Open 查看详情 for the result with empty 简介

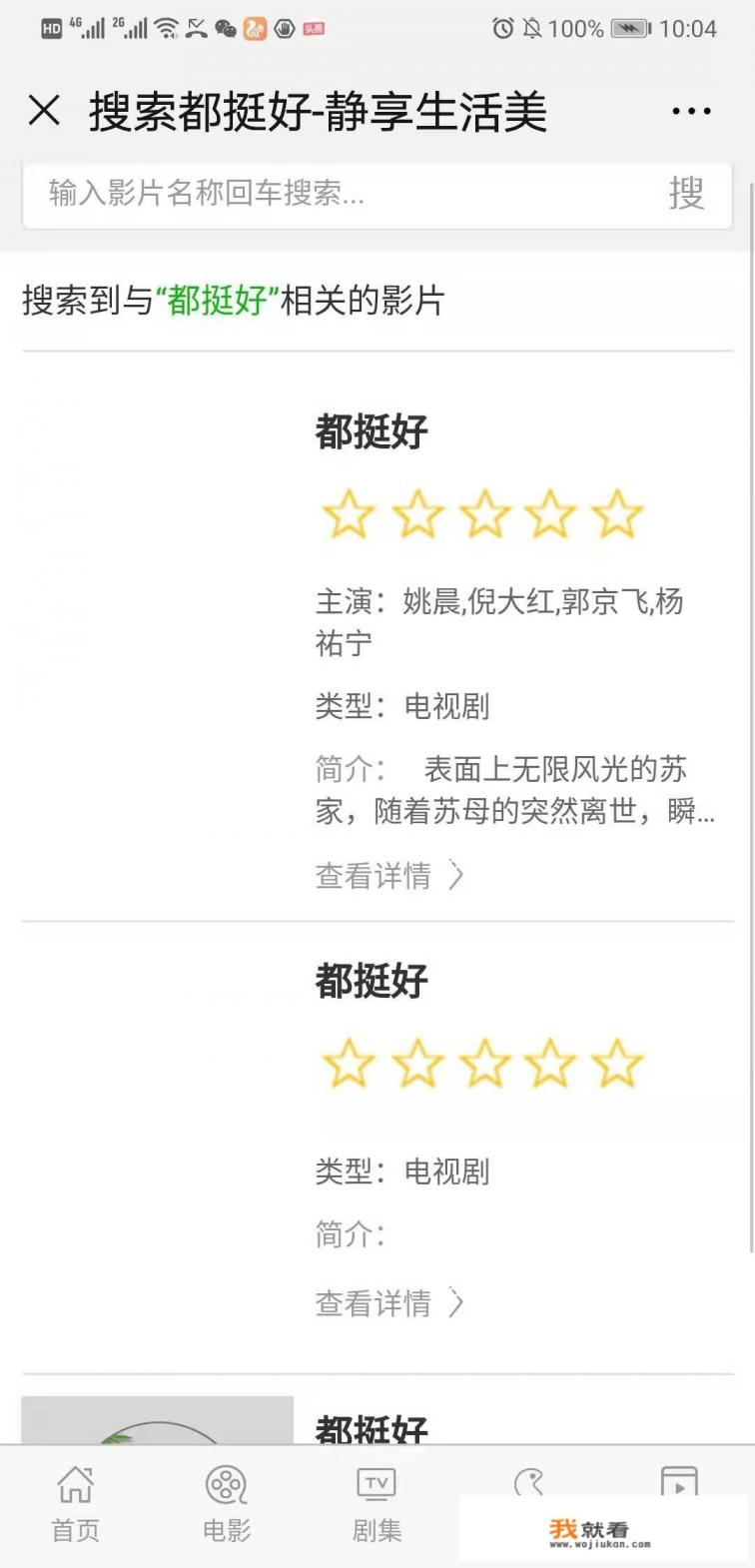(x=389, y=1303)
